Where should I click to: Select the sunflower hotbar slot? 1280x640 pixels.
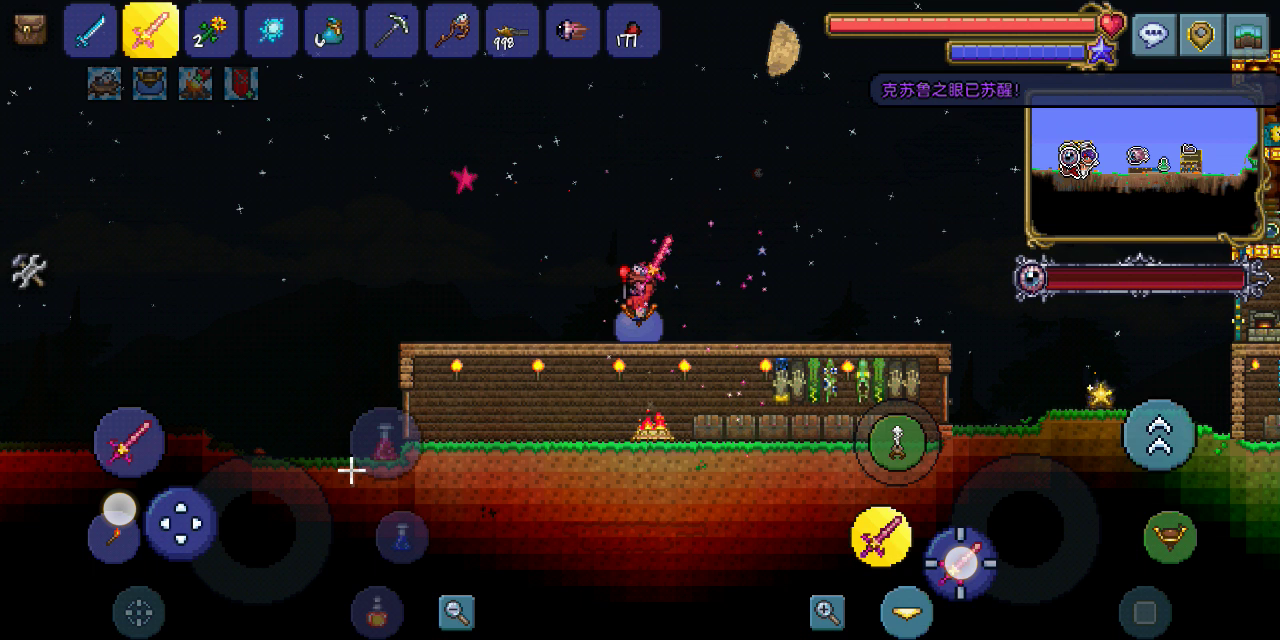point(211,30)
